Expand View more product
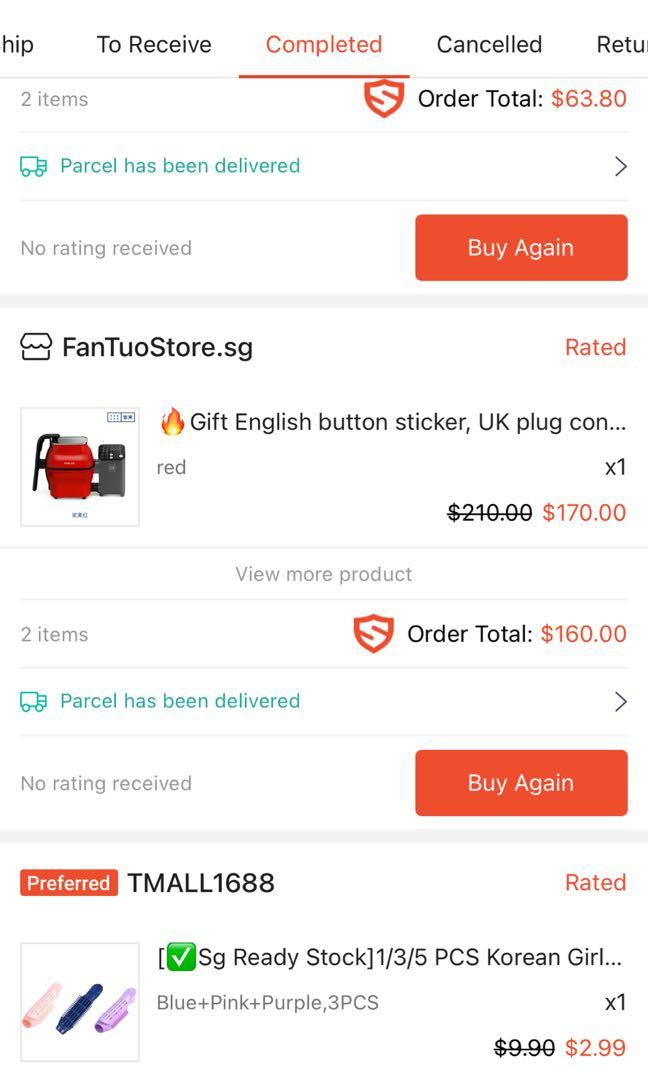Viewport: 648px width, 1080px height. click(x=323, y=574)
